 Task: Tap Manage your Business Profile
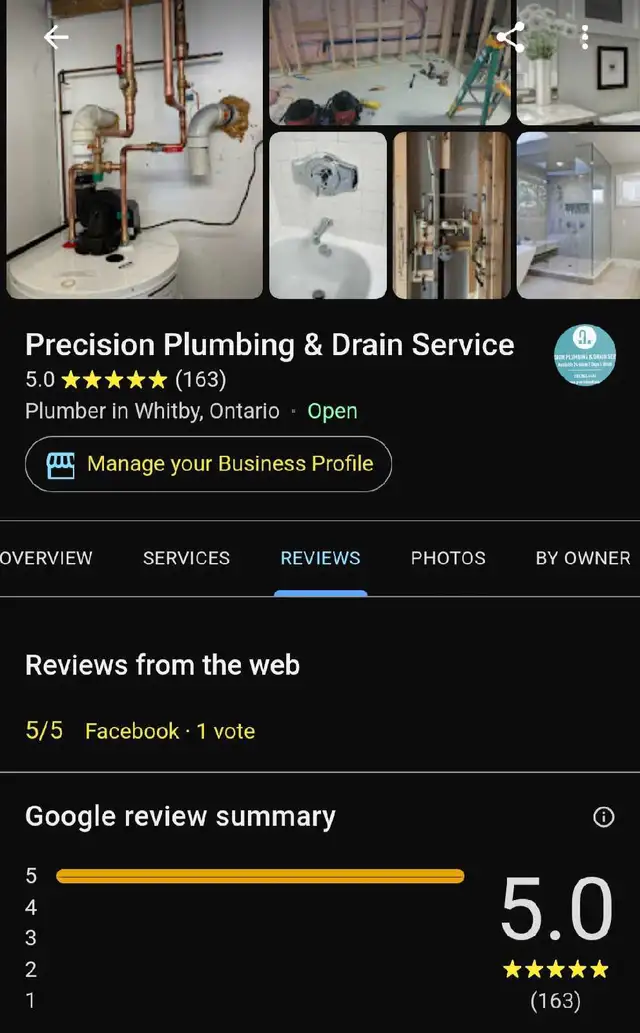tap(208, 464)
